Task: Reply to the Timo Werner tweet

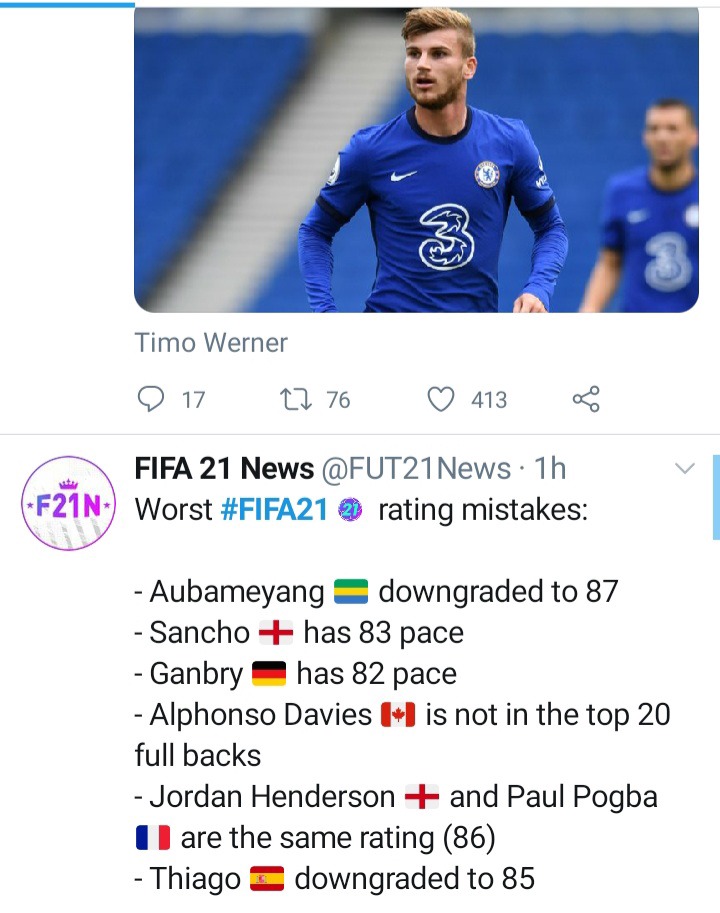Action: pos(151,400)
